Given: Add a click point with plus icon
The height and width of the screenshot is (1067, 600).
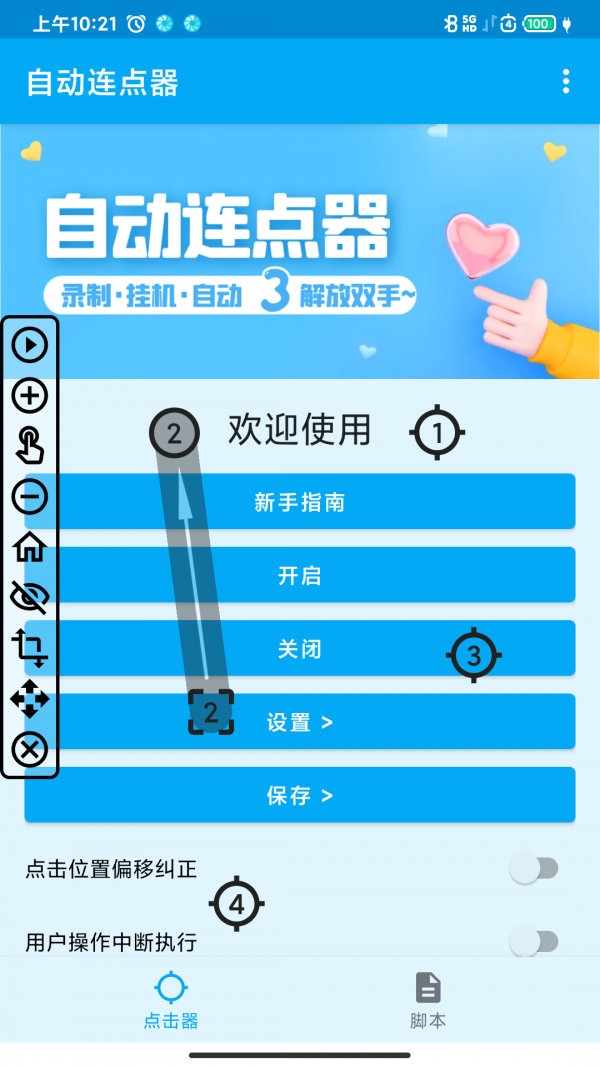Looking at the screenshot, I should [x=30, y=396].
